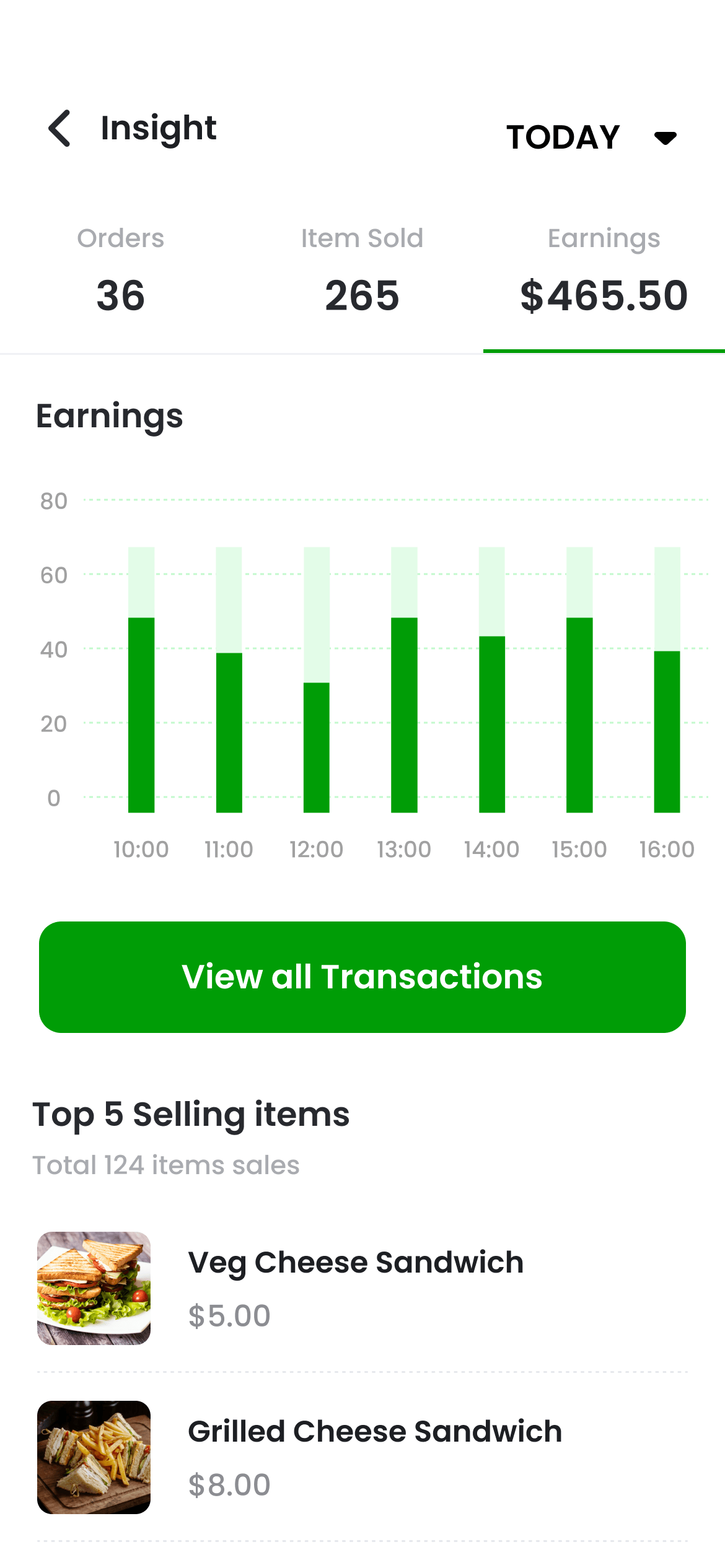The height and width of the screenshot is (1568, 725).
Task: Switch to the Orders tab
Action: click(x=121, y=276)
